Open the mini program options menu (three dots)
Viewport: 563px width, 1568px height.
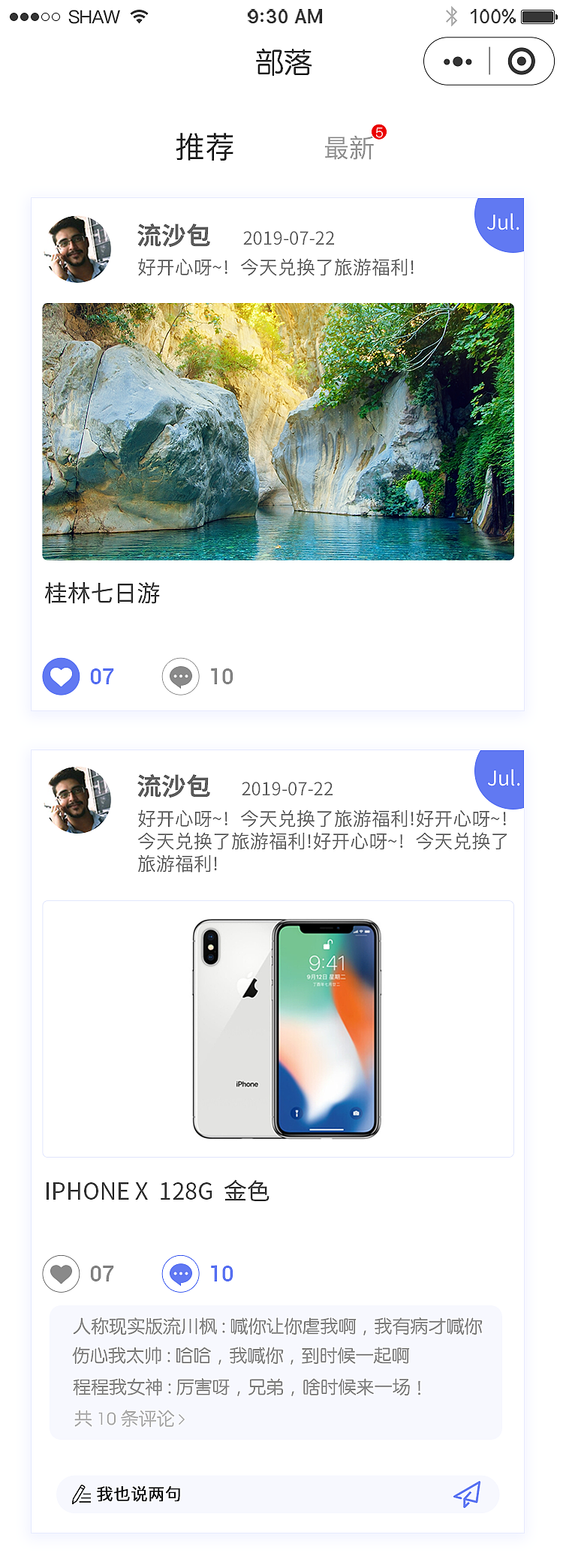pyautogui.click(x=456, y=62)
